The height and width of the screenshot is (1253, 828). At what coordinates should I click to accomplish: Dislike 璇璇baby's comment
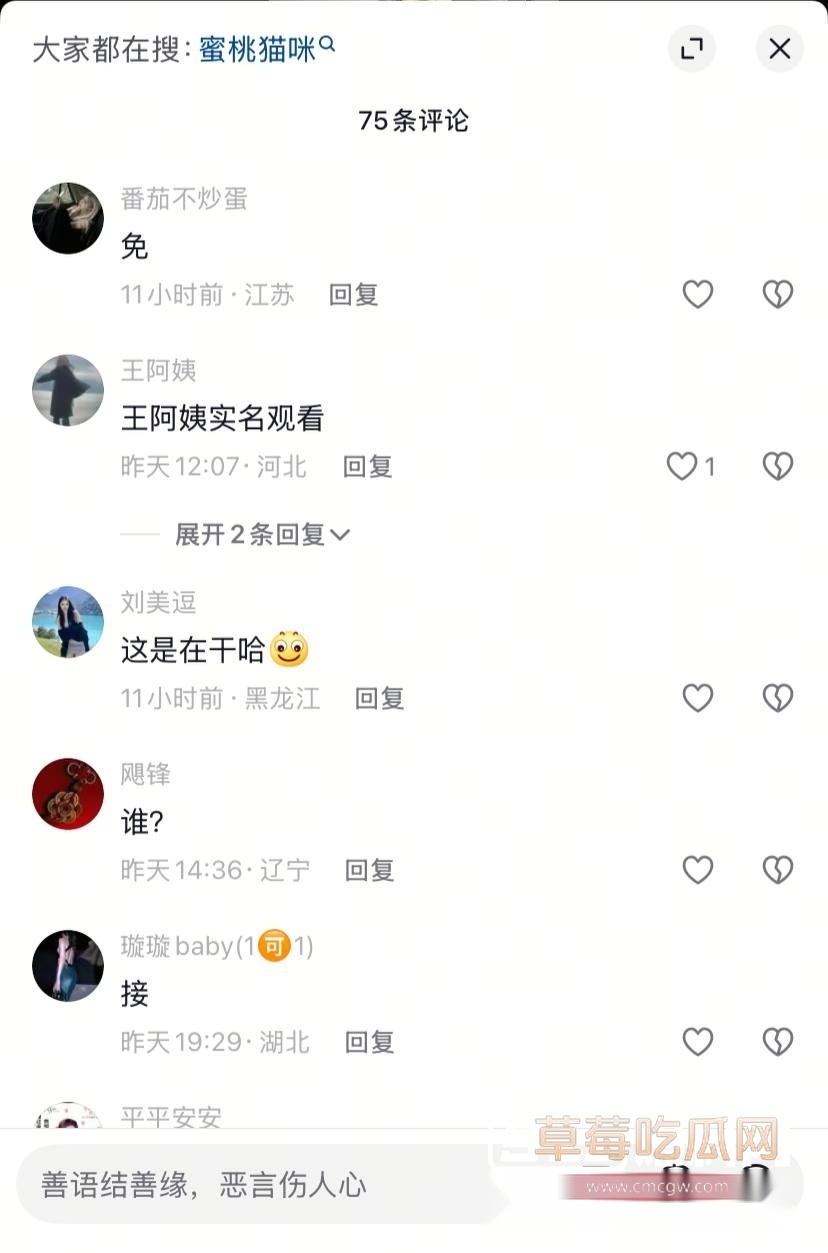pyautogui.click(x=777, y=1042)
